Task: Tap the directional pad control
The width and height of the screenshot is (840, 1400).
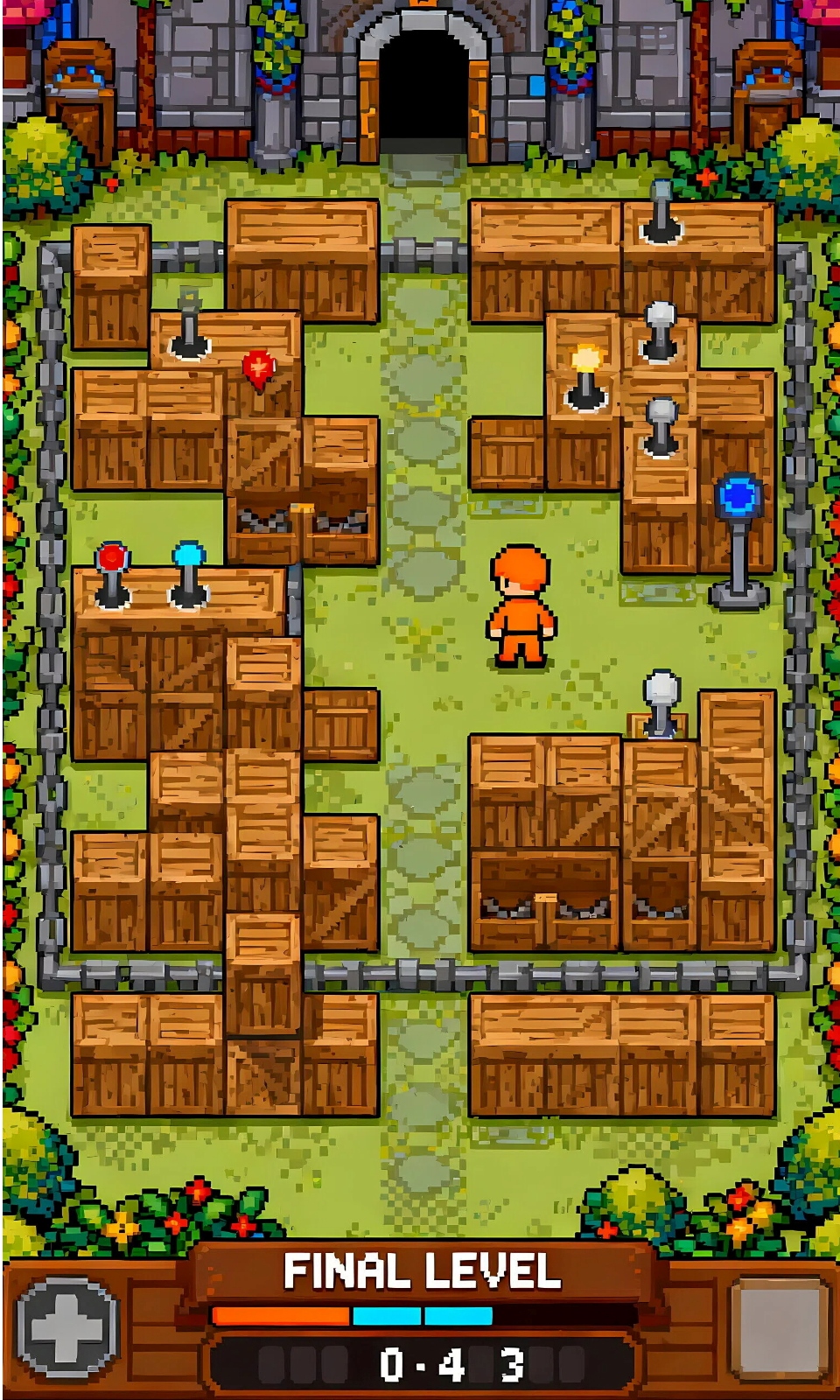Action: 67,1326
